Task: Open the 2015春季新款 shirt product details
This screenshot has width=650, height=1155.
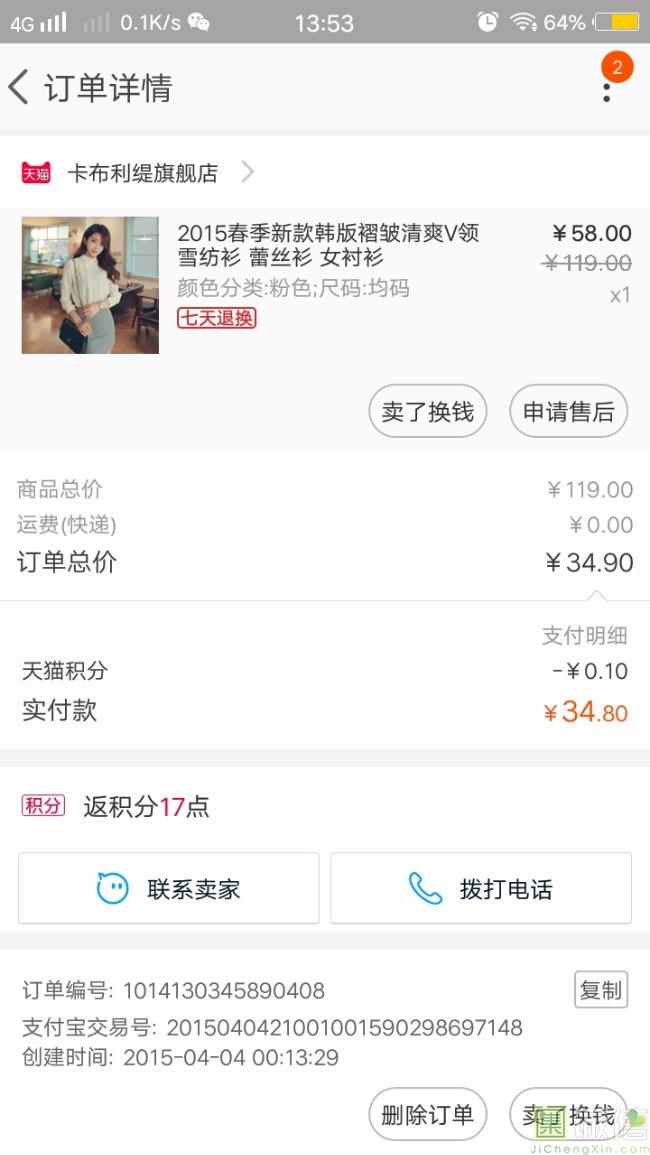Action: point(328,246)
